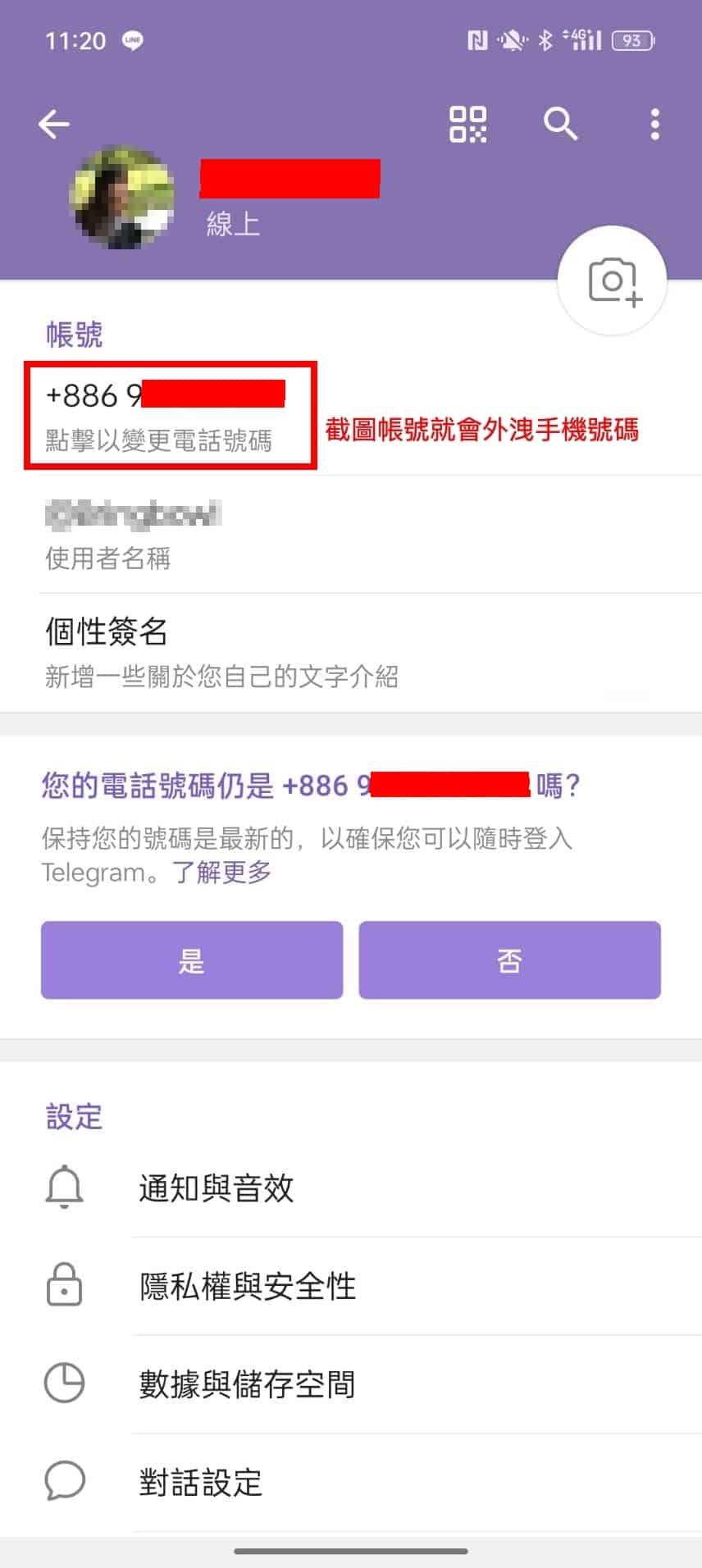Screen dimensions: 702x1568
Task: Open 隱私權與安全性 settings
Action: tap(351, 1286)
